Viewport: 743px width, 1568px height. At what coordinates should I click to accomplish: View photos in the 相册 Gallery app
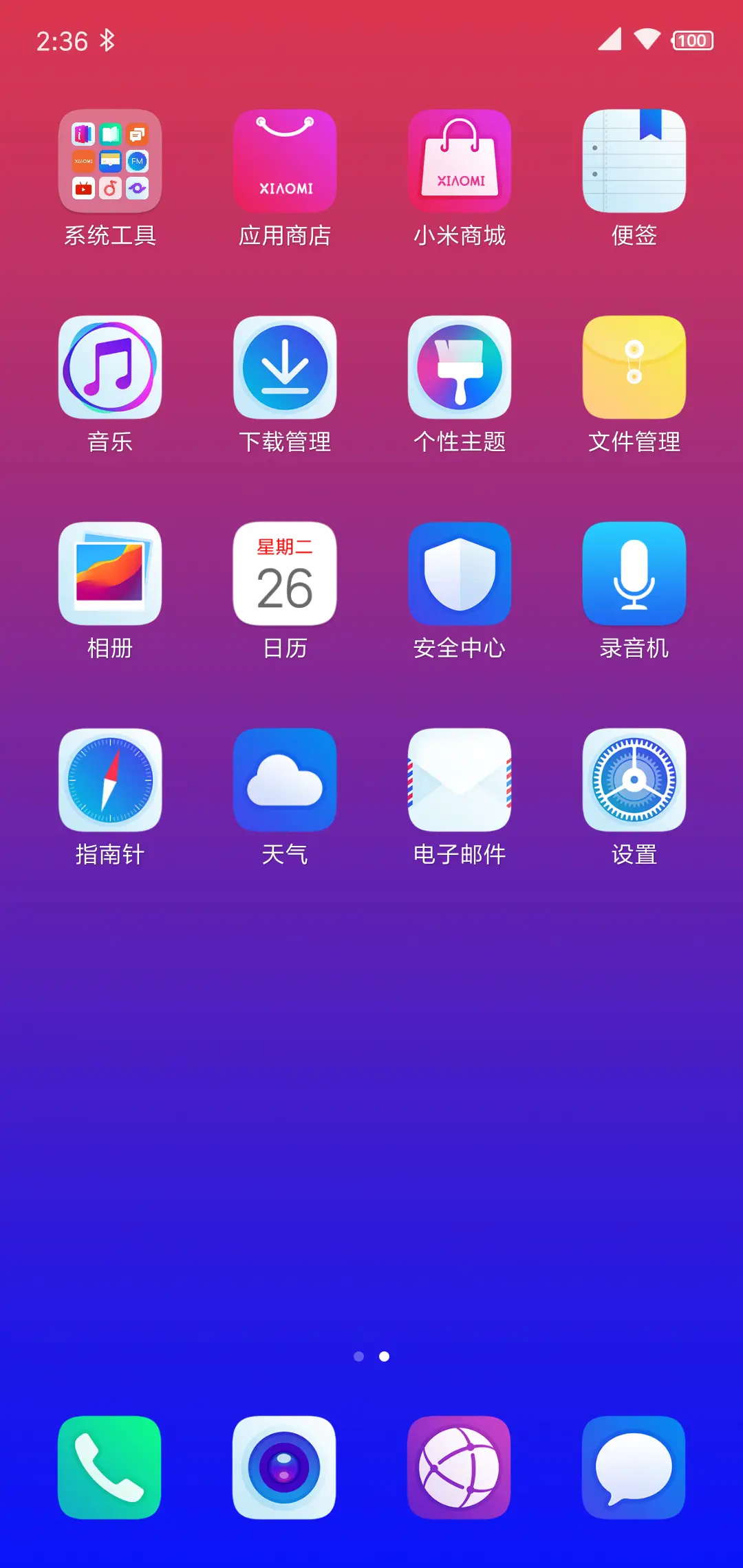110,573
